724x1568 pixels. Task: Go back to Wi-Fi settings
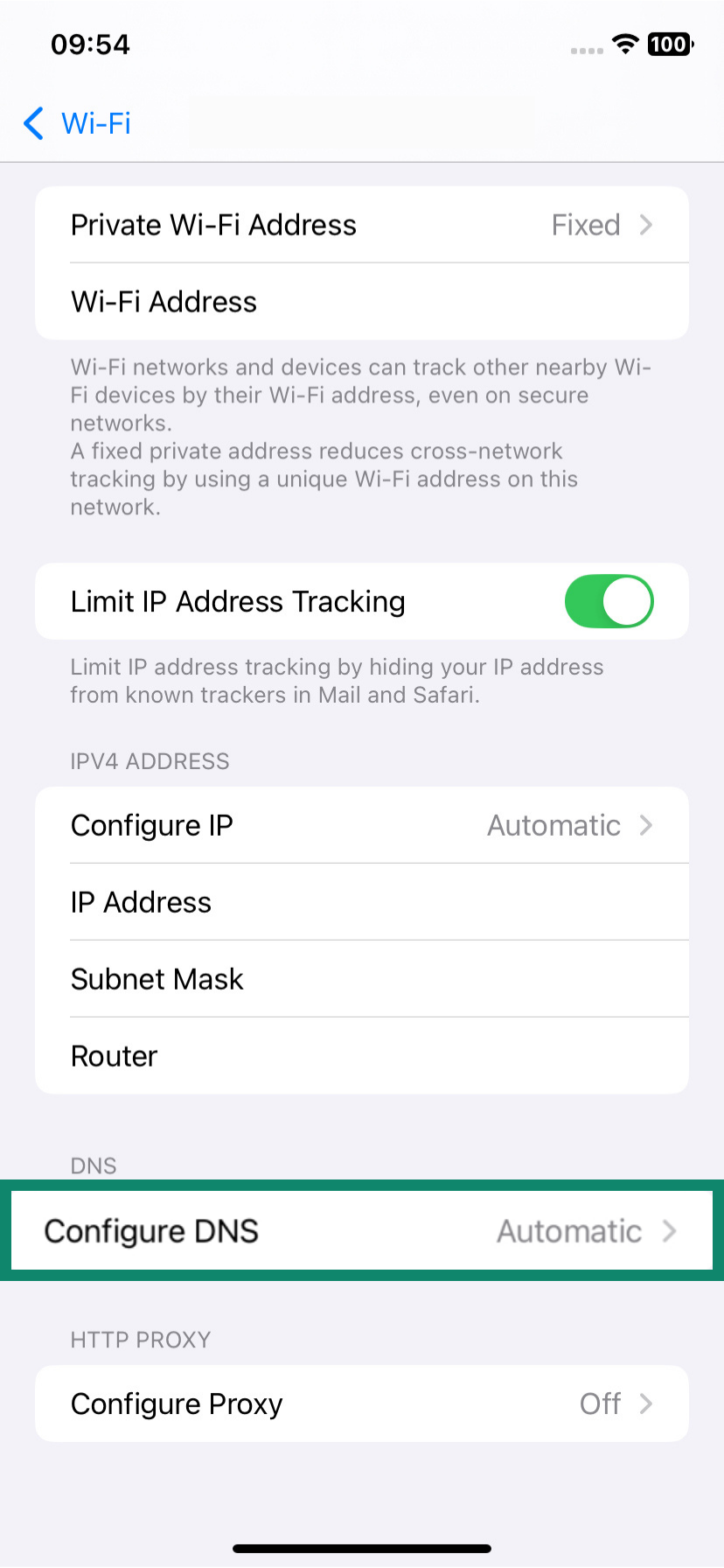[x=77, y=123]
